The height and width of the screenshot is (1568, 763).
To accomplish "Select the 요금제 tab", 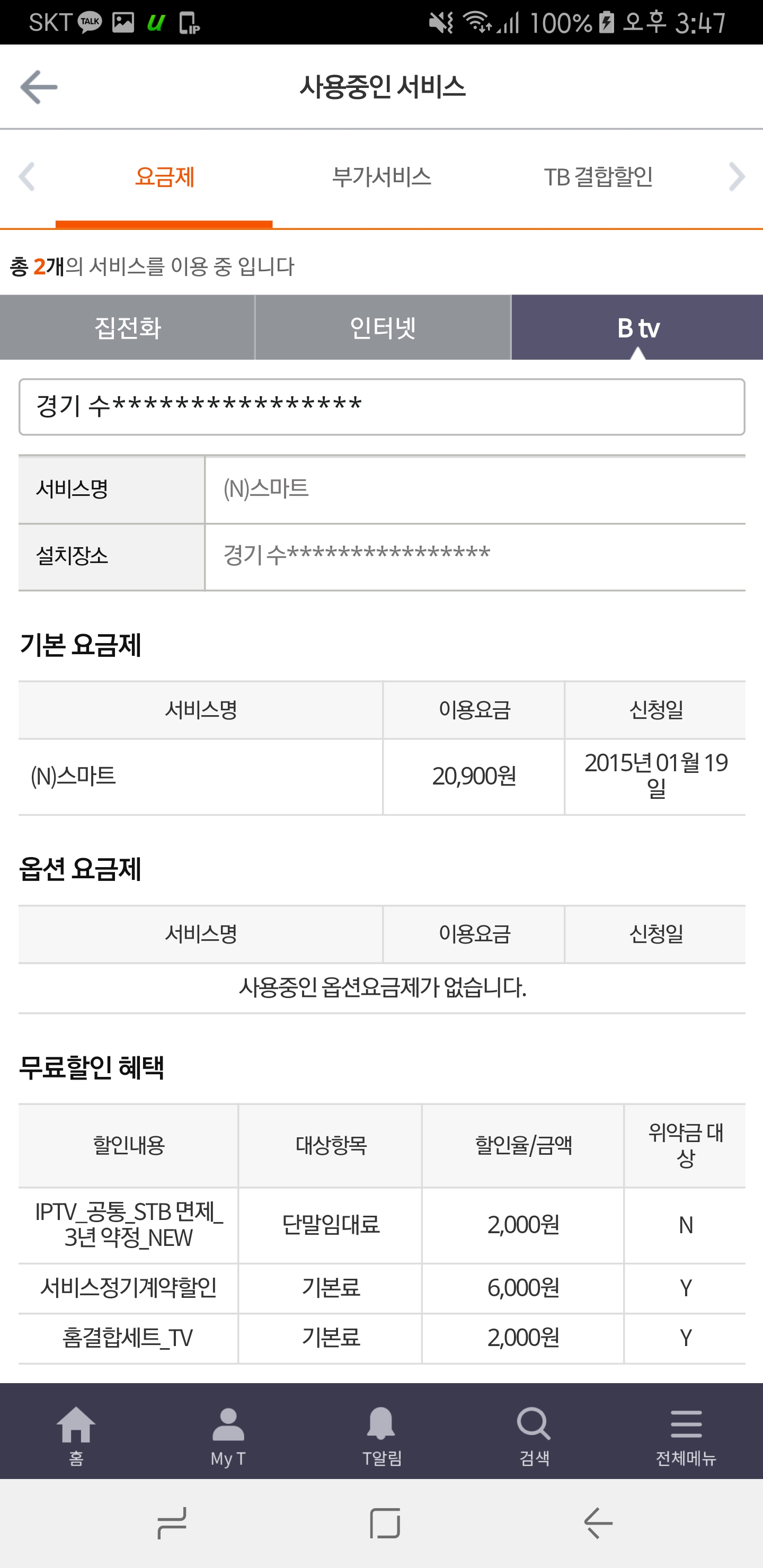I will pos(164,177).
